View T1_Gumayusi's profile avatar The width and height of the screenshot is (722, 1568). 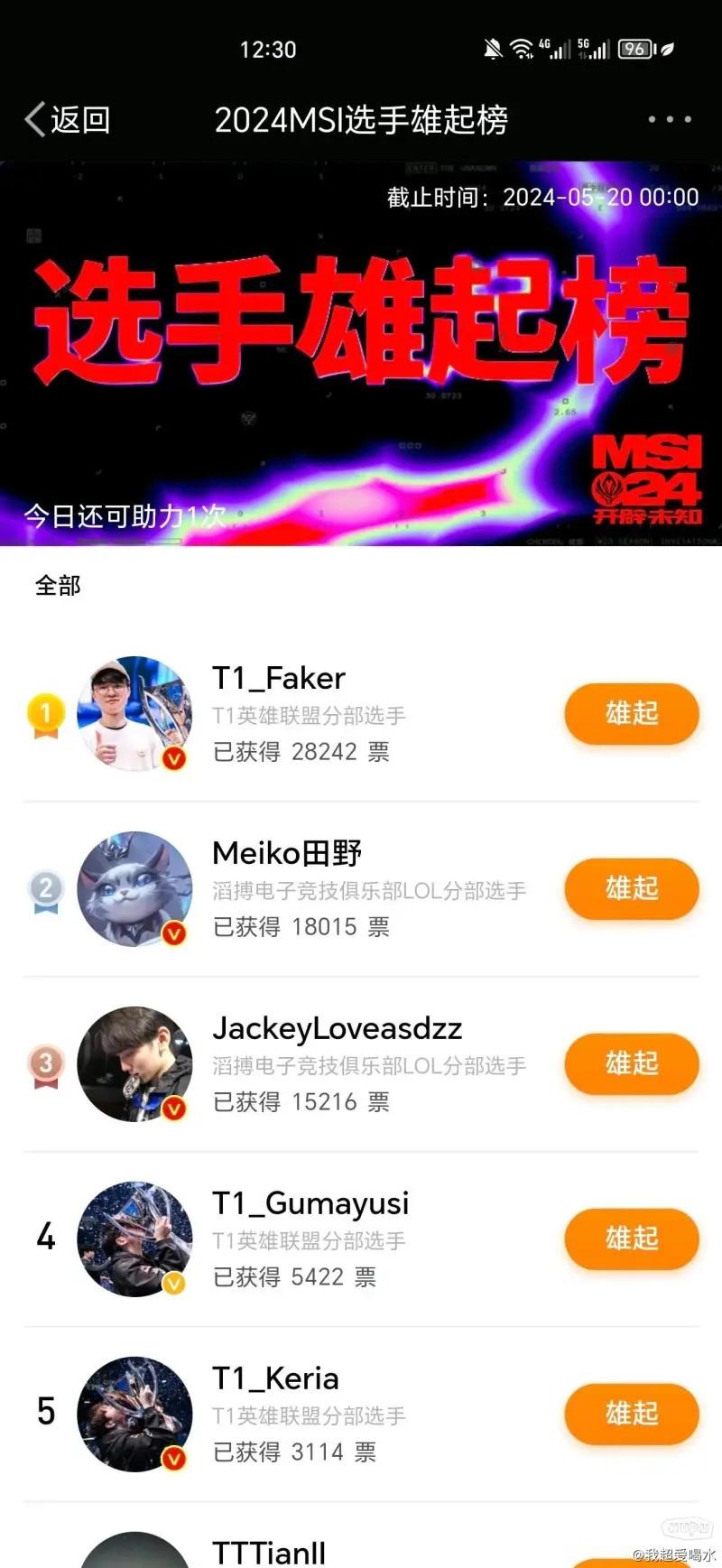(x=134, y=1239)
